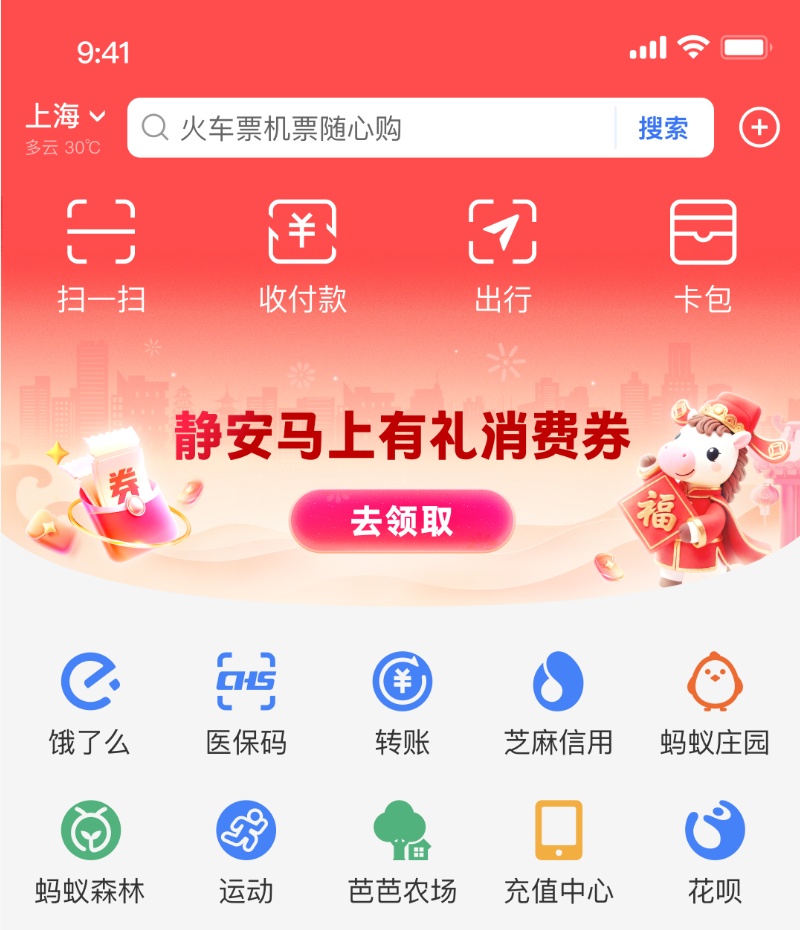Open 花呗

(714, 852)
